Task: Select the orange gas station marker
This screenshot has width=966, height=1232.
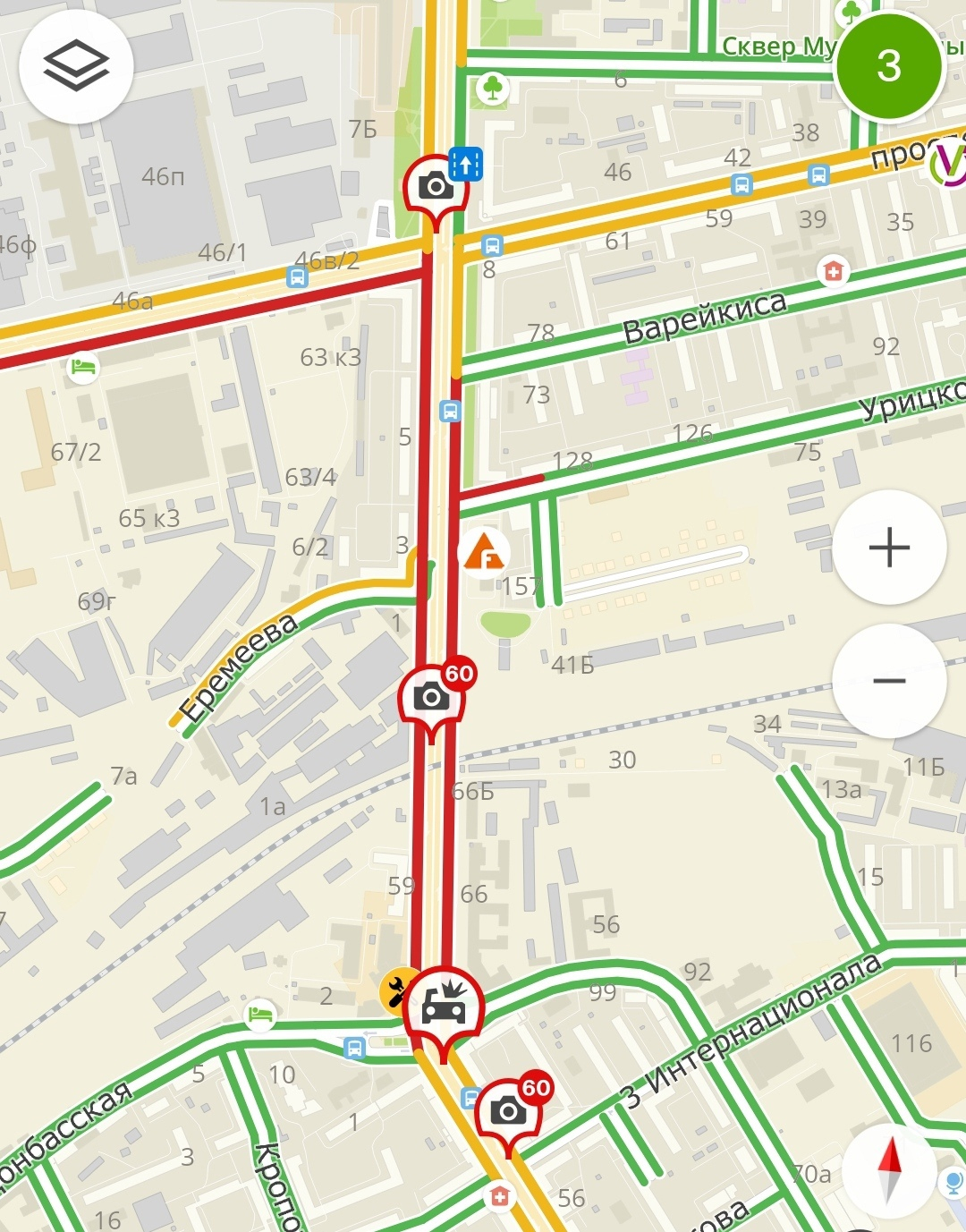Action: pyautogui.click(x=484, y=553)
